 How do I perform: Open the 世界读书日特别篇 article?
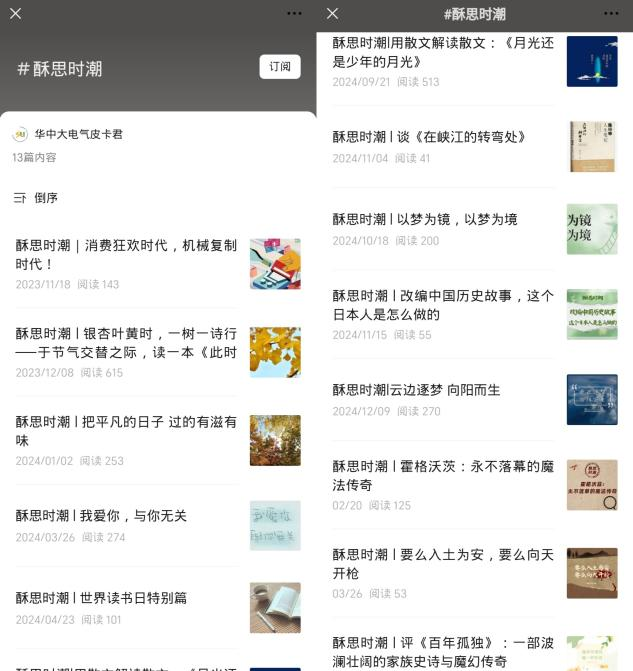pyautogui.click(x=102, y=598)
